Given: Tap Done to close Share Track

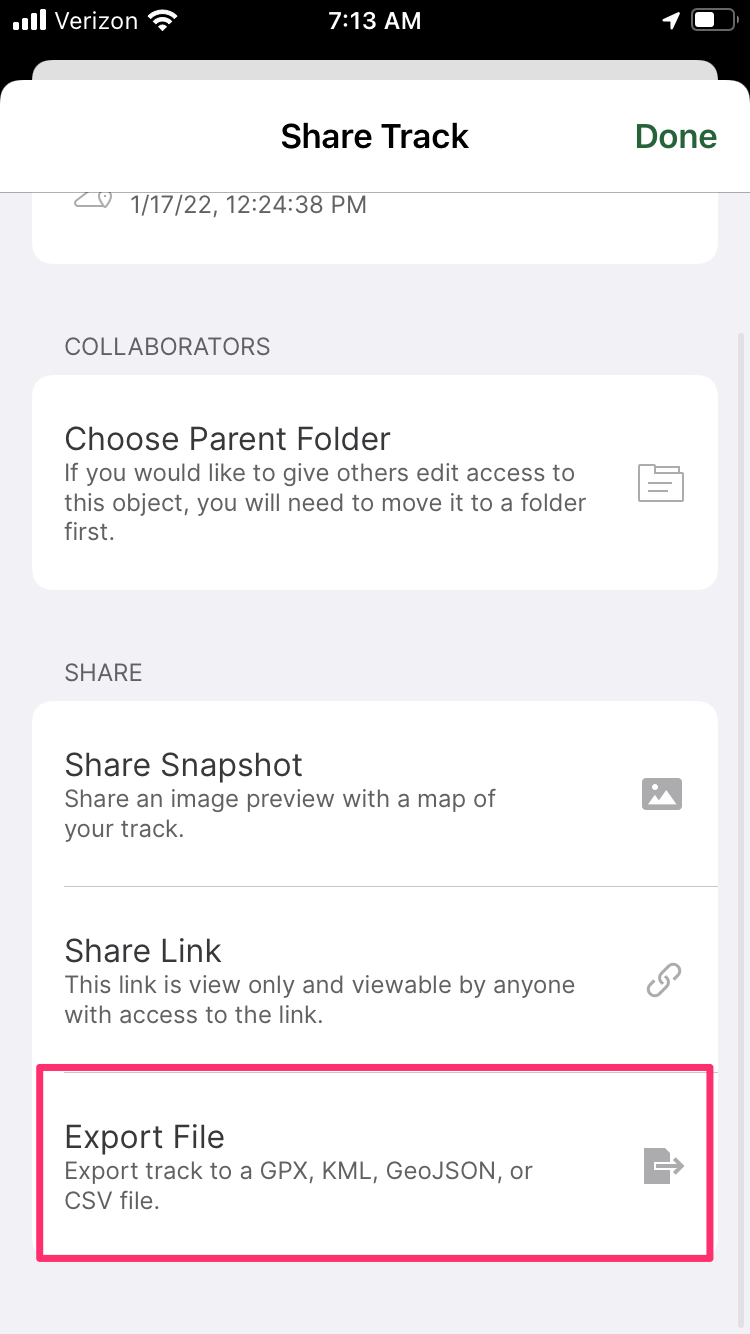Looking at the screenshot, I should [676, 136].
